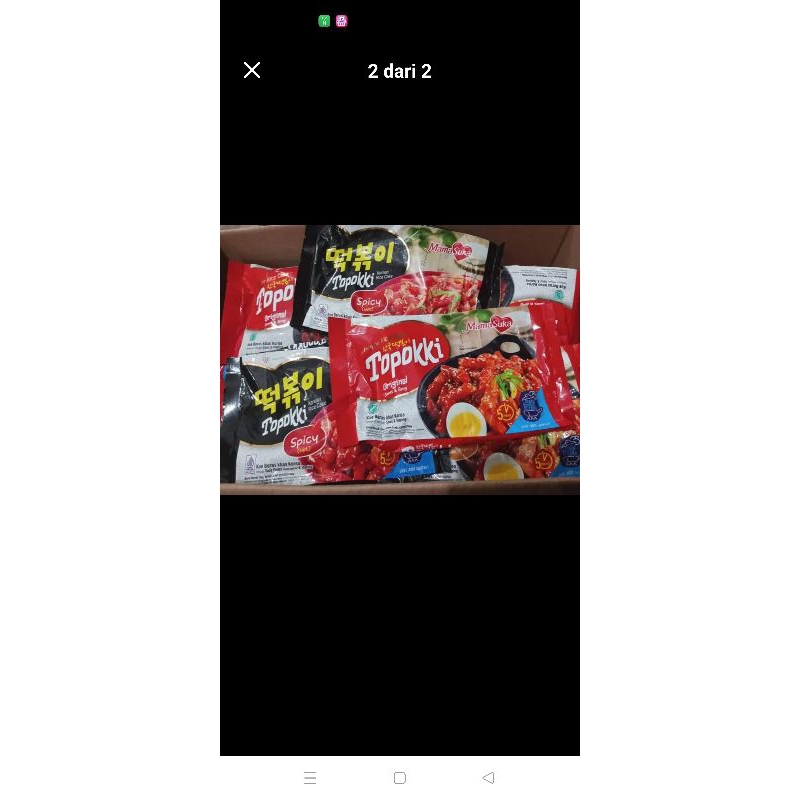The image size is (800, 800).
Task: Tap the Topokki product photo
Action: 400,360
